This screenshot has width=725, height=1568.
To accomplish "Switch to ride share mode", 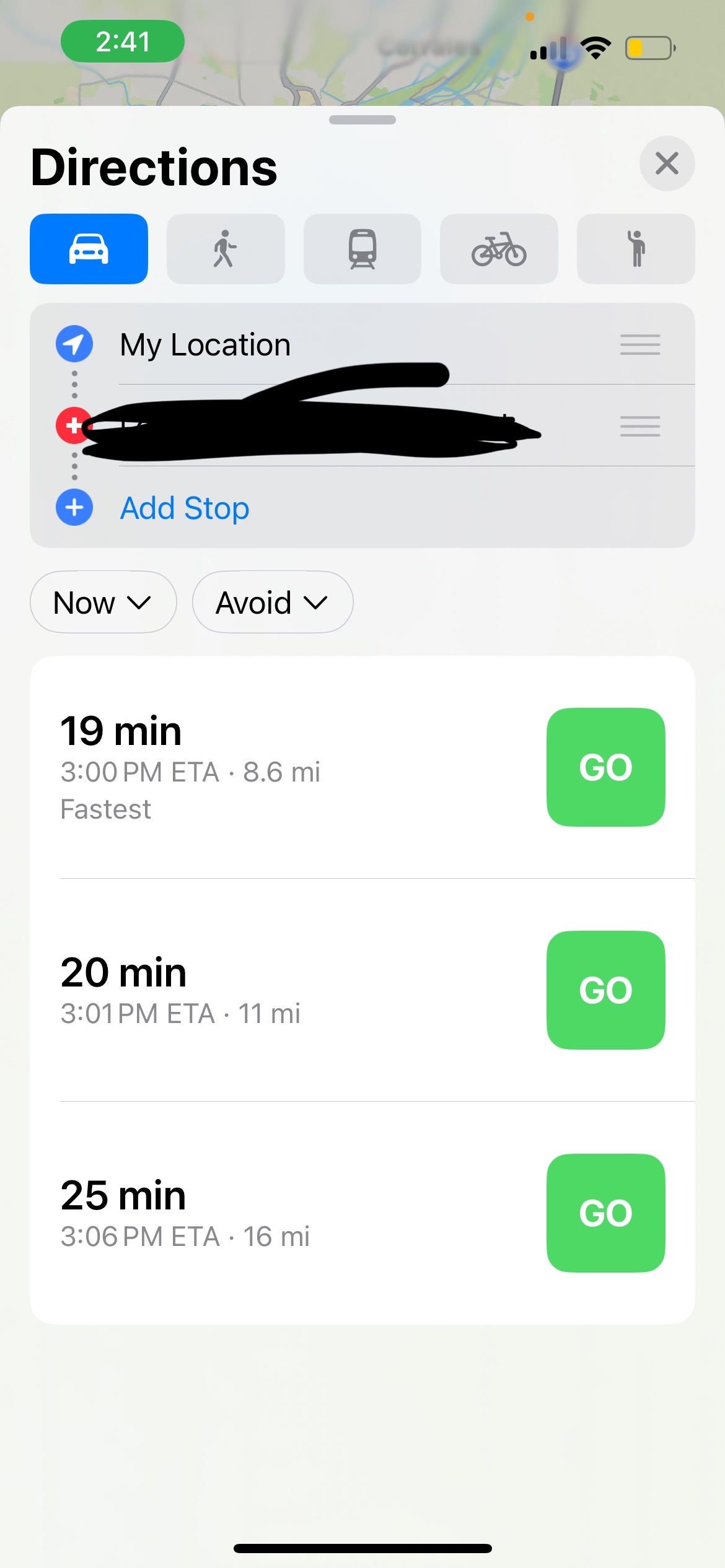I will coord(635,249).
